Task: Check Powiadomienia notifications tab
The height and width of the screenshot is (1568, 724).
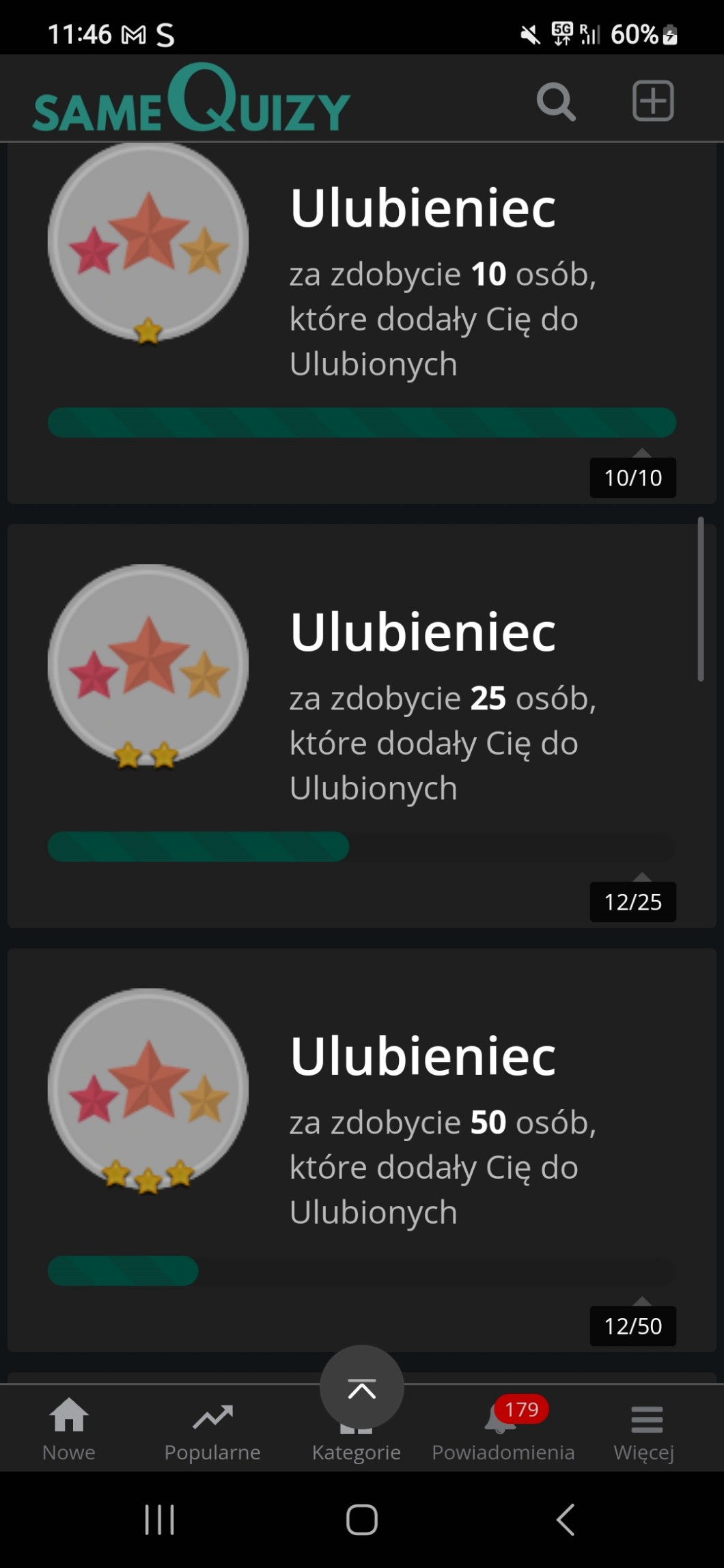Action: click(503, 1429)
